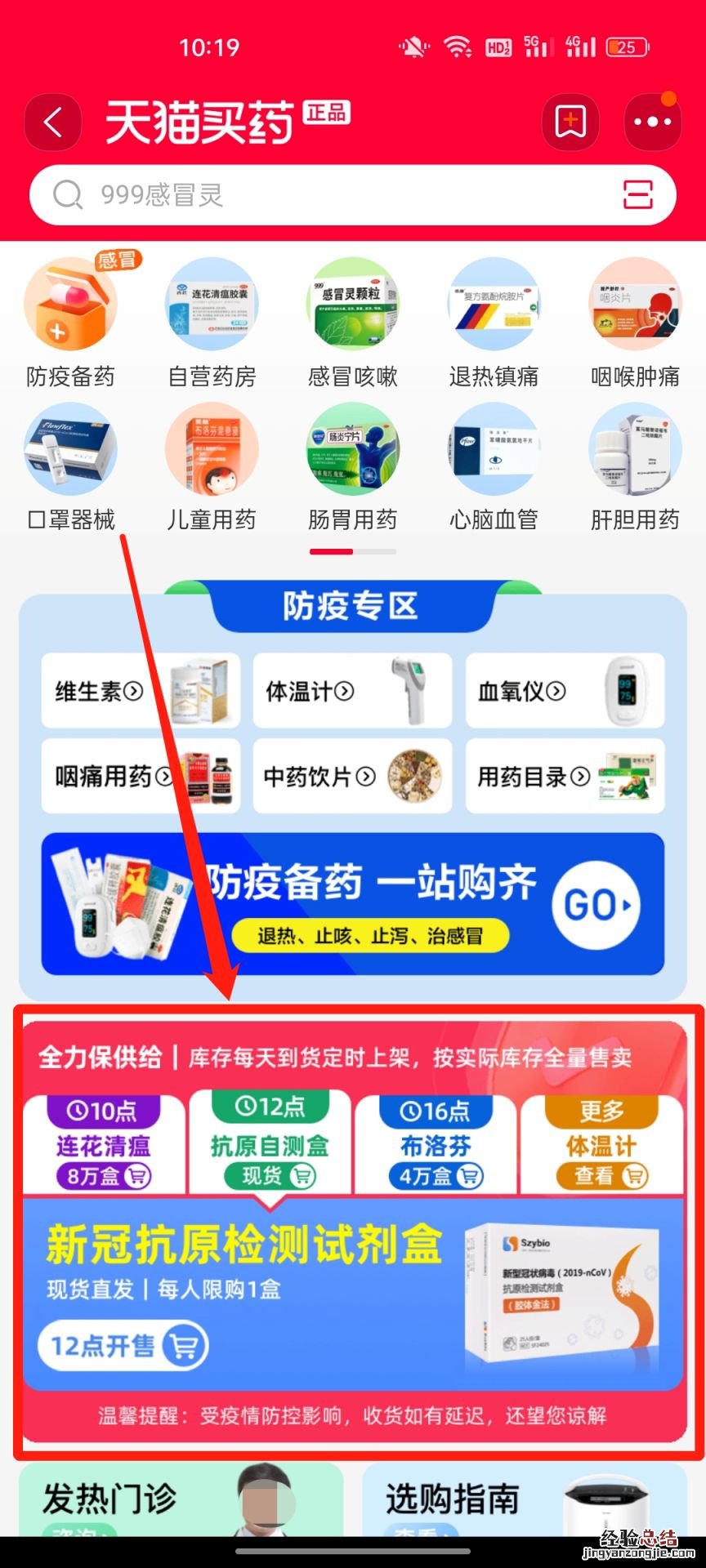The width and height of the screenshot is (706, 1568).
Task: Tap the bookmark-plus icon in the header
Action: tap(570, 123)
